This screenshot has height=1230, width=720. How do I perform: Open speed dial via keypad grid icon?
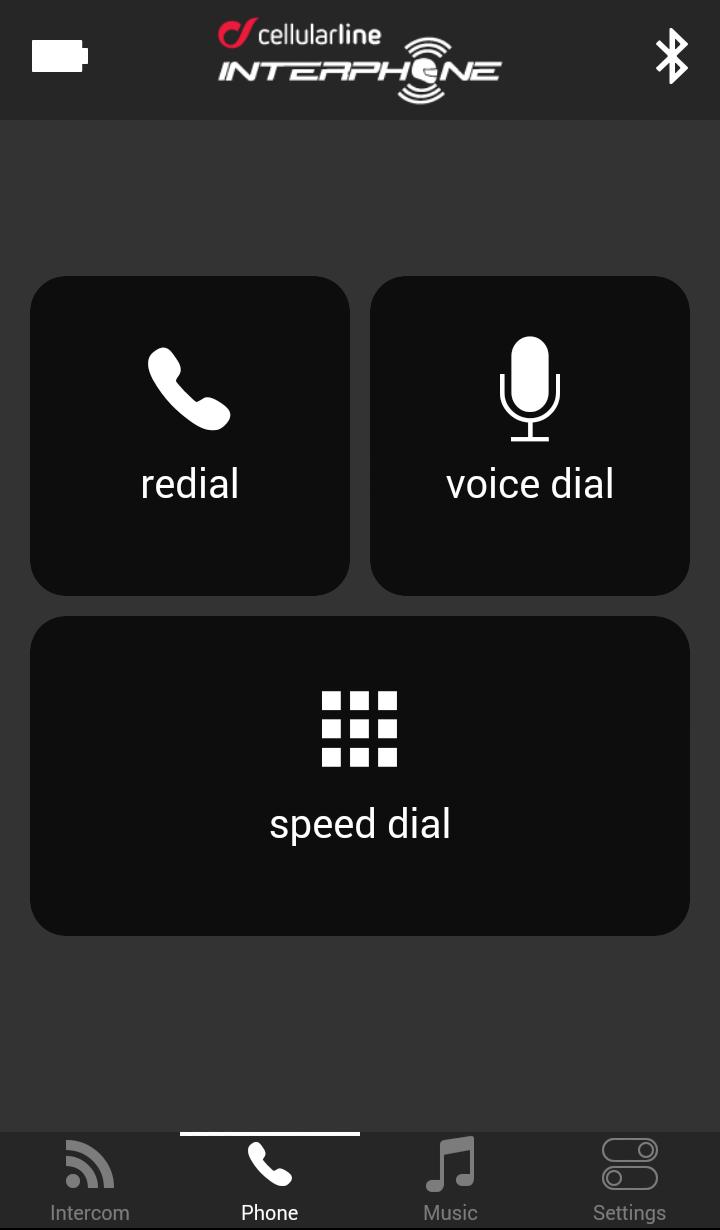[x=359, y=728]
